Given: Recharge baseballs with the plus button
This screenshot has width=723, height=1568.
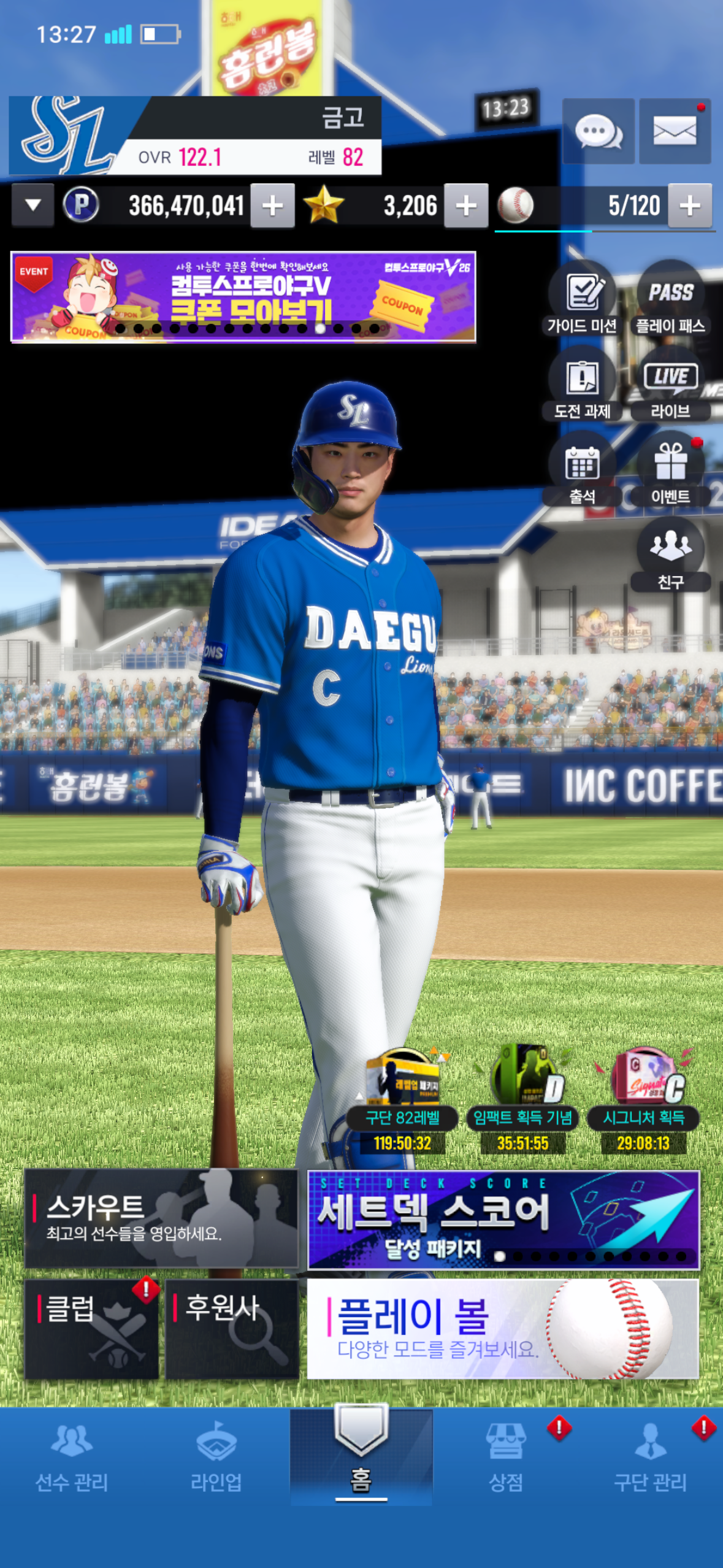Looking at the screenshot, I should coord(690,206).
